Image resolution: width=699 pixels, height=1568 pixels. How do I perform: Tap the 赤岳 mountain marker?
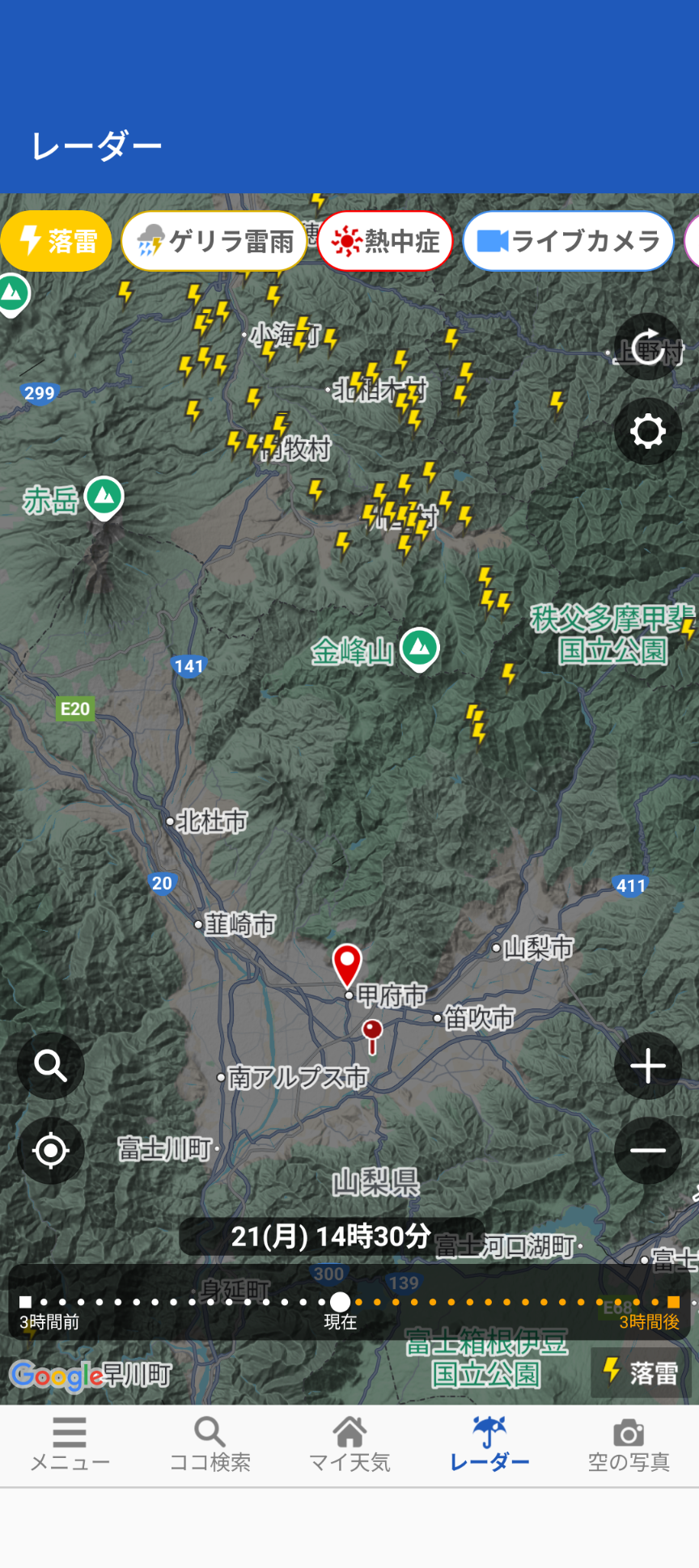(104, 497)
